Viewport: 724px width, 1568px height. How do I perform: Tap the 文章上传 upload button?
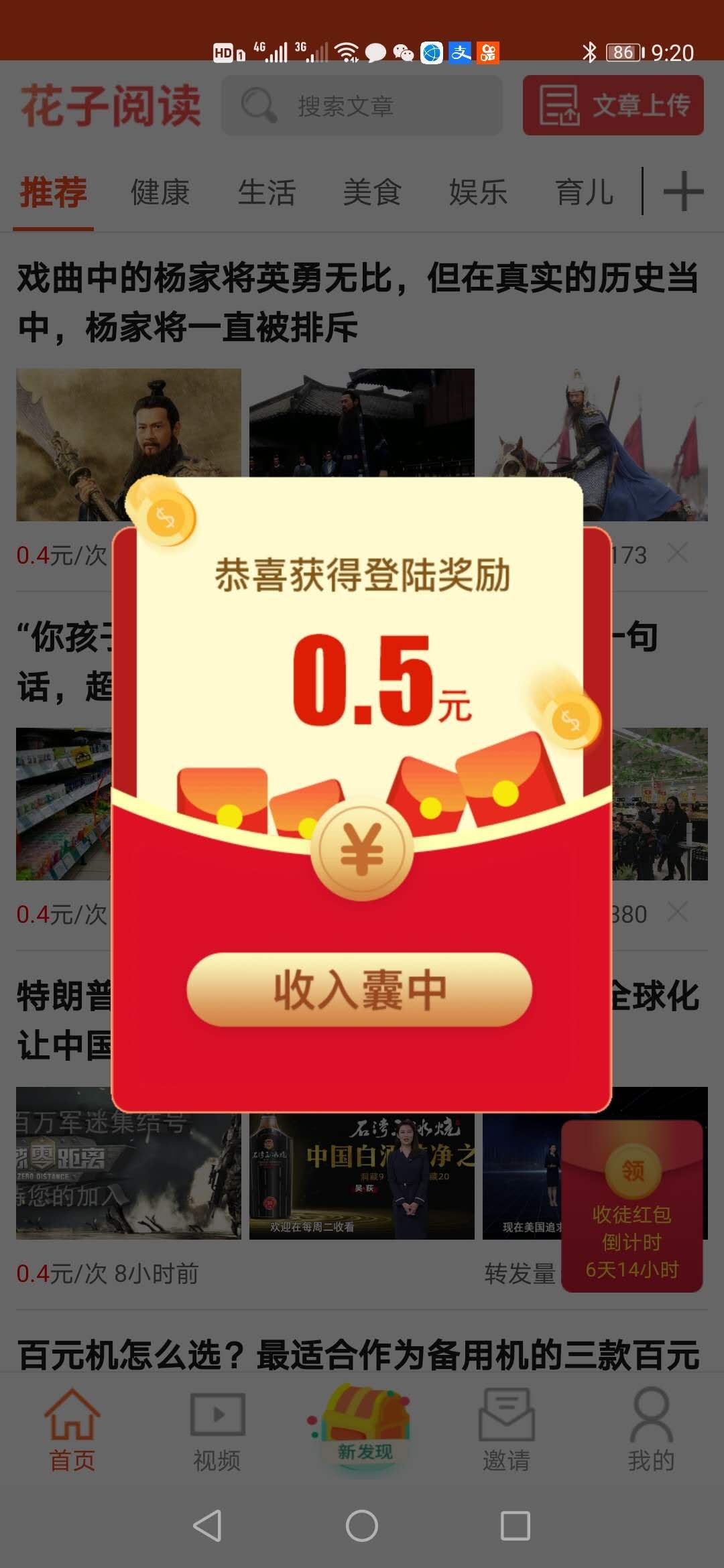tap(613, 106)
